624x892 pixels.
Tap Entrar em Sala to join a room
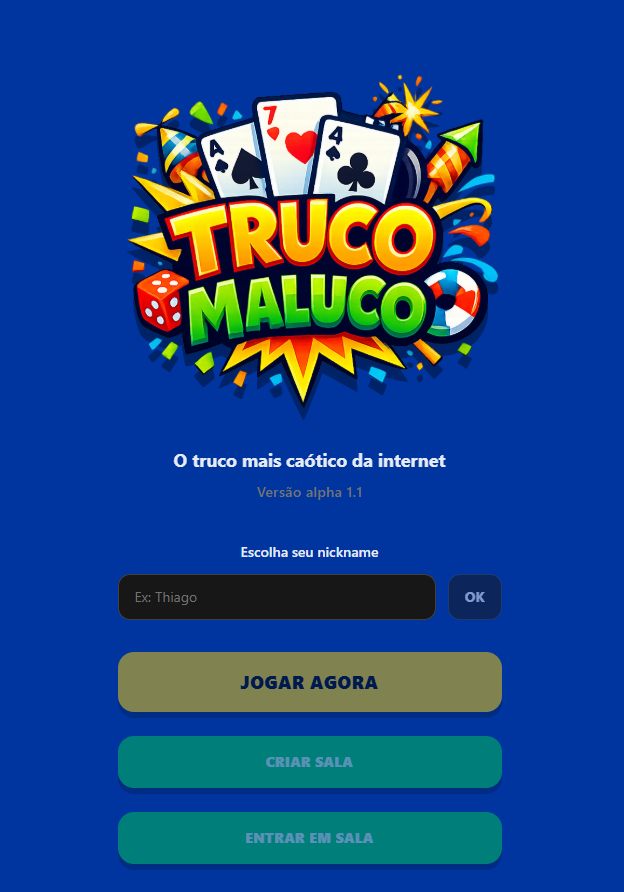pos(309,838)
